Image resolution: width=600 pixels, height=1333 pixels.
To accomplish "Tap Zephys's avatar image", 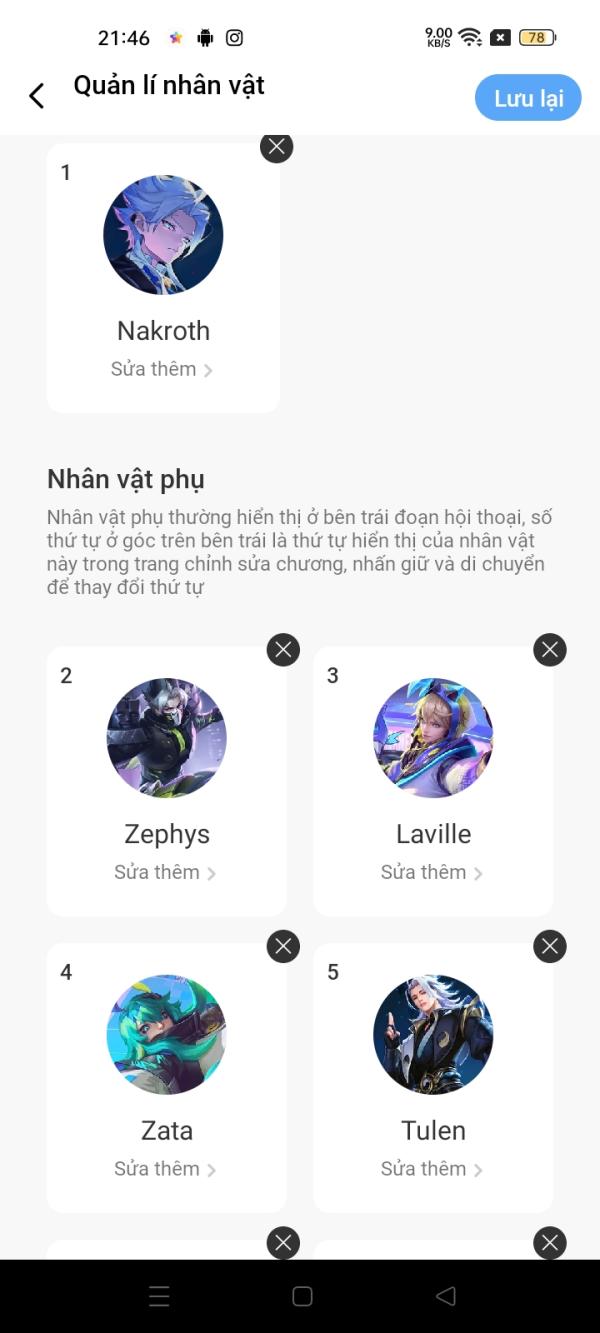I will [166, 738].
